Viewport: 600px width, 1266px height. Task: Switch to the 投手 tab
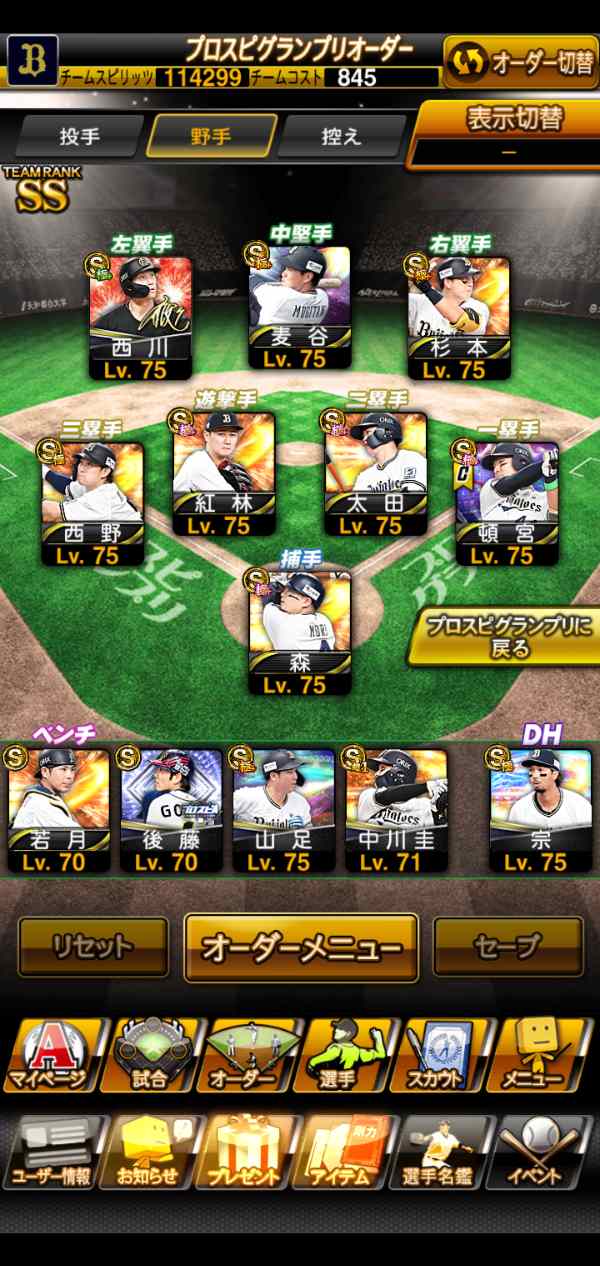tap(78, 136)
